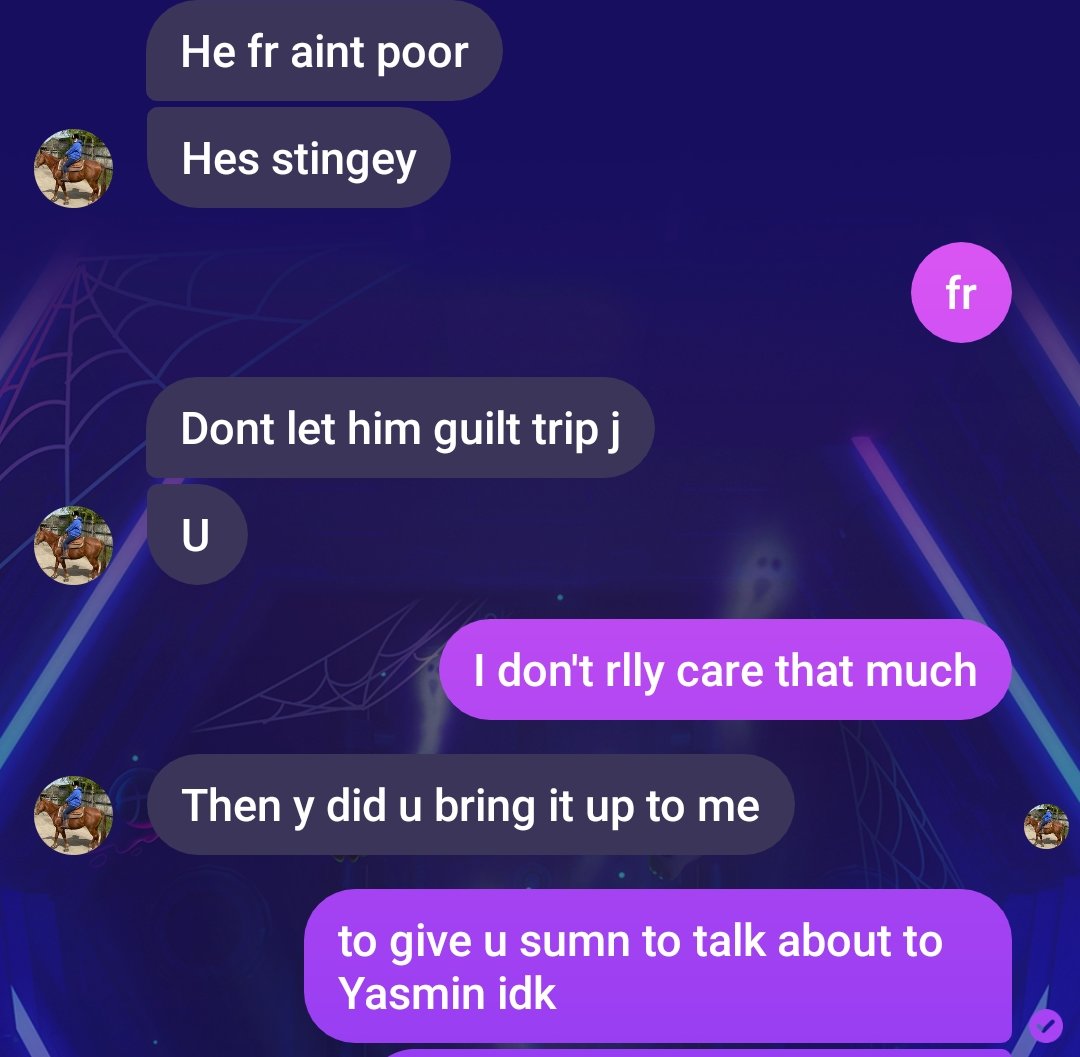Tap the profile picture next to "U"
This screenshot has width=1080, height=1057.
pos(73,545)
